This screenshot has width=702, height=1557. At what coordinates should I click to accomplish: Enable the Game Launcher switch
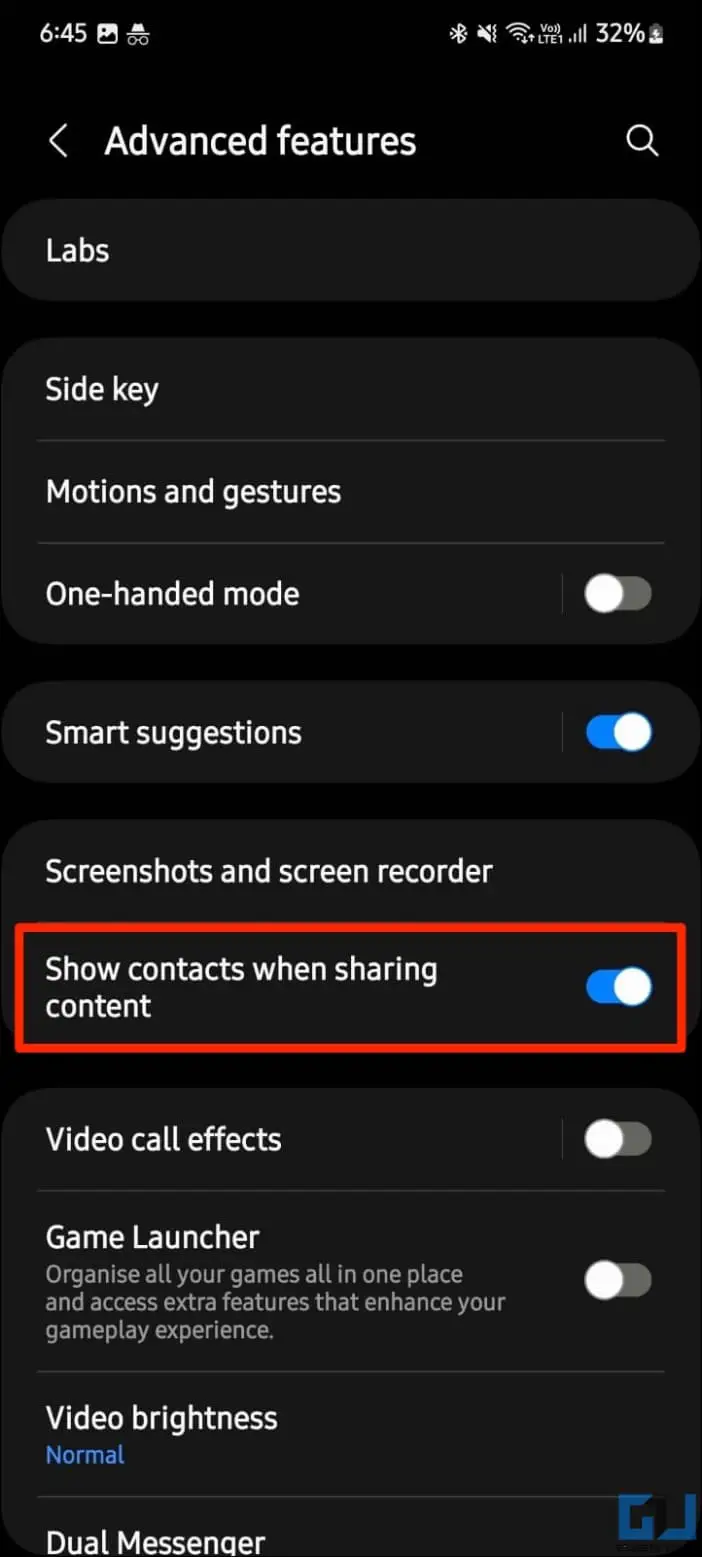point(618,1280)
